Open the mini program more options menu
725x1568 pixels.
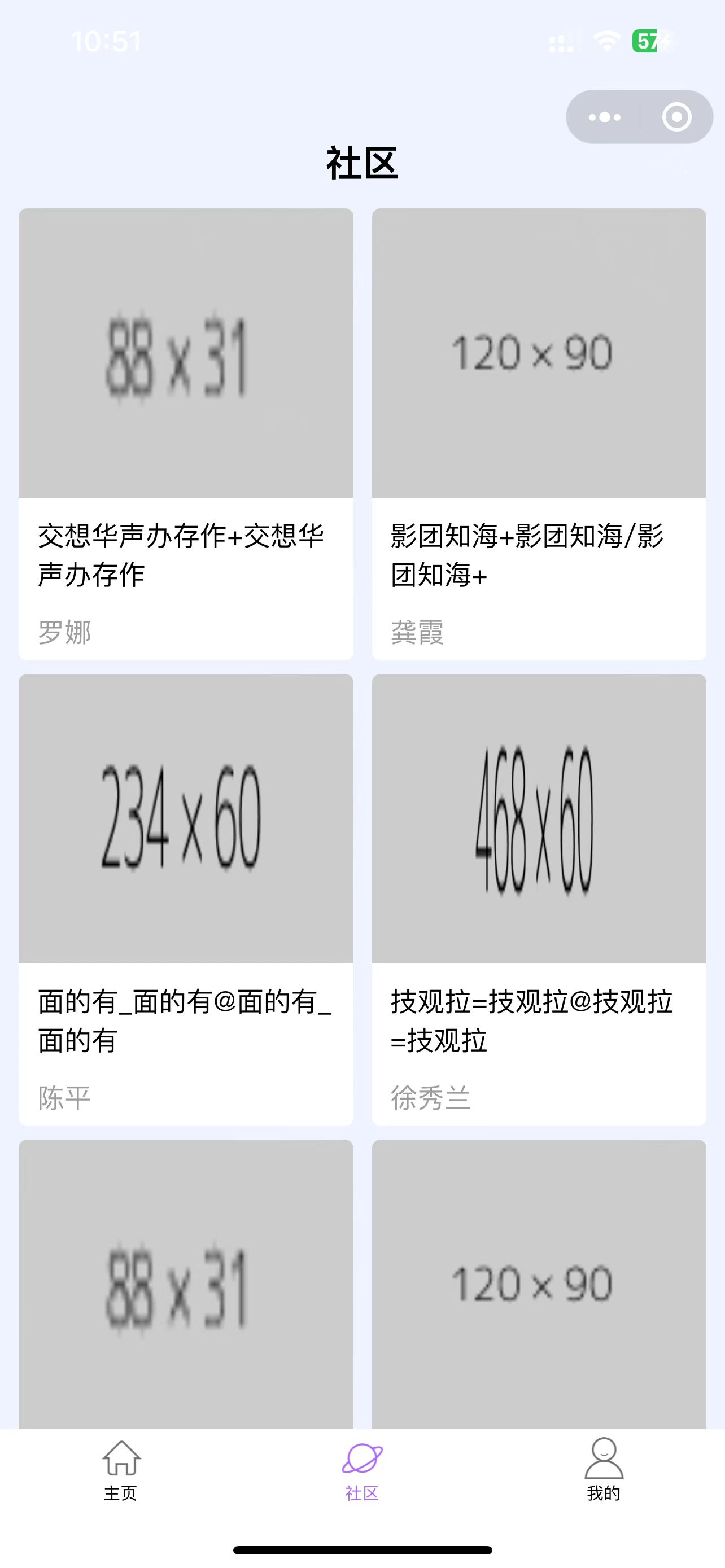click(604, 117)
